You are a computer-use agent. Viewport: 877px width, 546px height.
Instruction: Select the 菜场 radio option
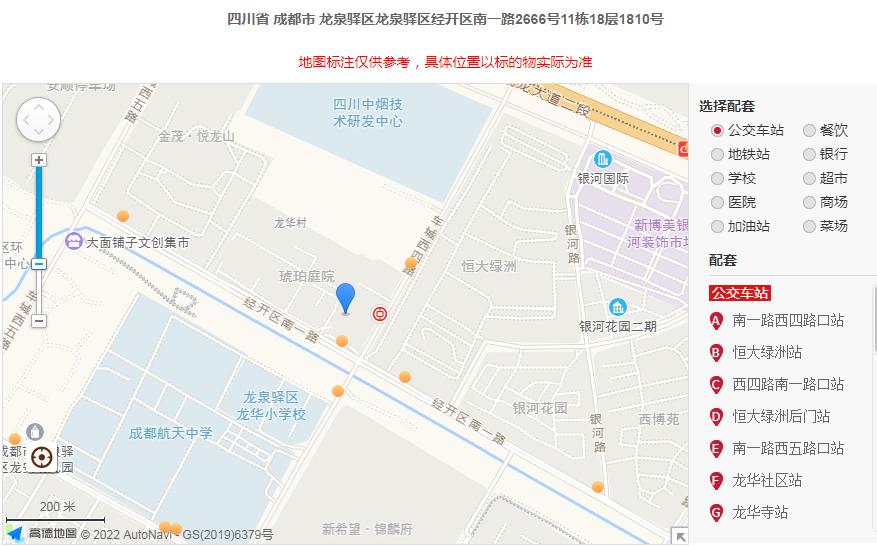(809, 226)
